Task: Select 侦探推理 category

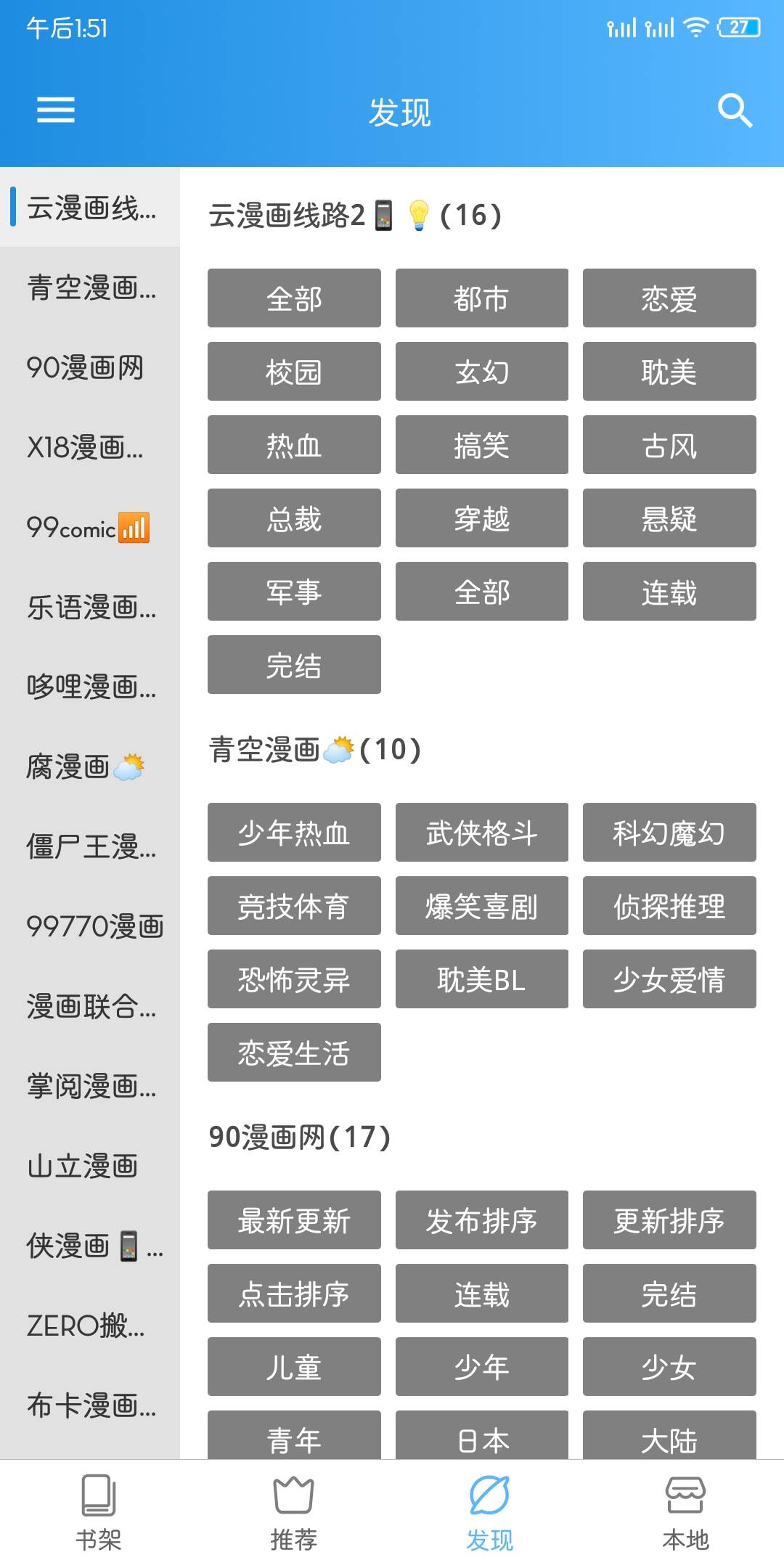Action: pyautogui.click(x=669, y=906)
